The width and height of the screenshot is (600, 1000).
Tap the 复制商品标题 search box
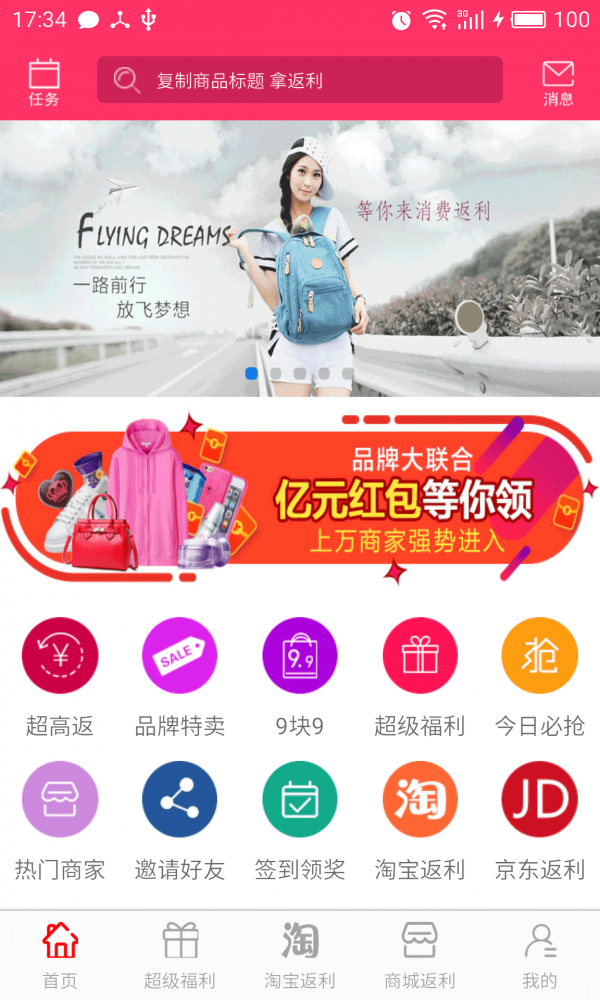pos(300,80)
